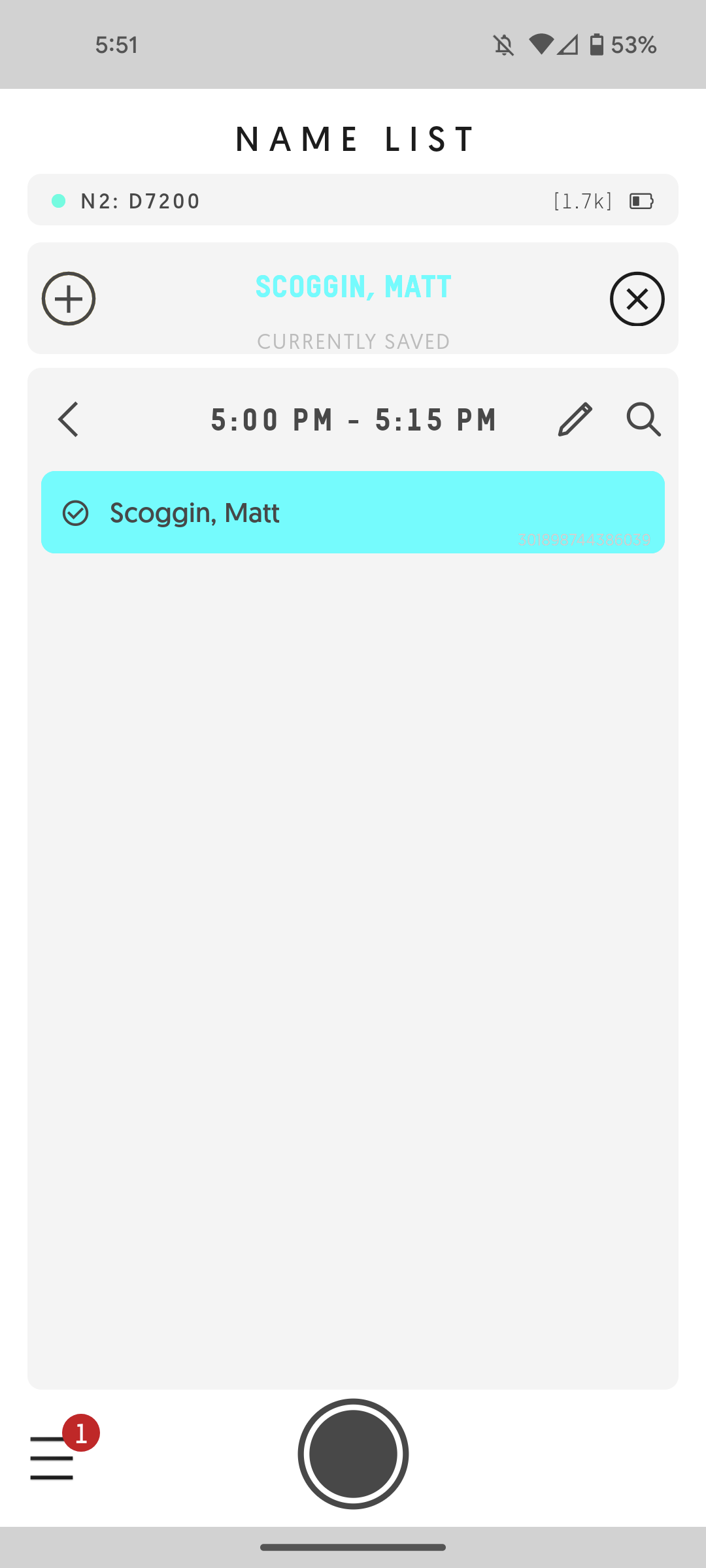Clear the saved name Scoggin, Matt
Image resolution: width=706 pixels, height=1568 pixels.
tap(637, 299)
